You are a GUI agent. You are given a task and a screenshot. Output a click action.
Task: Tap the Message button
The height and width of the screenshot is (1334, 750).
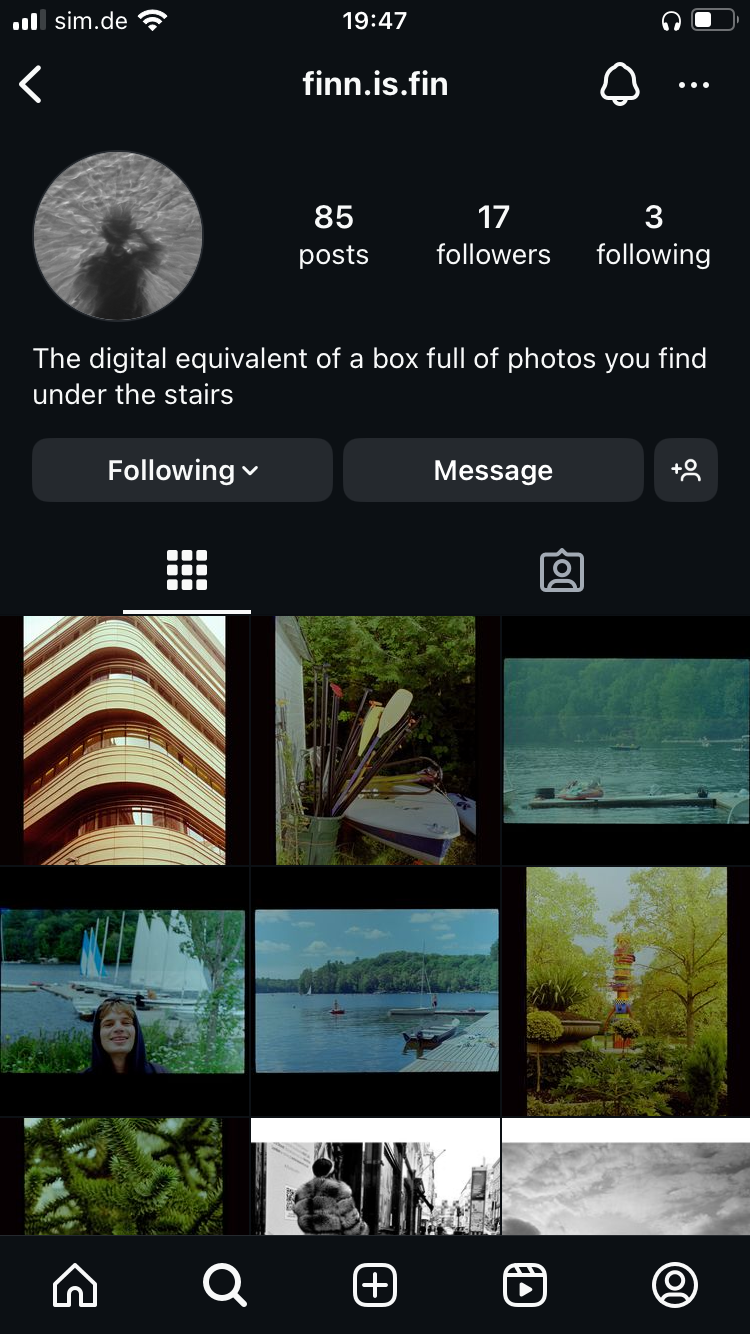click(493, 470)
